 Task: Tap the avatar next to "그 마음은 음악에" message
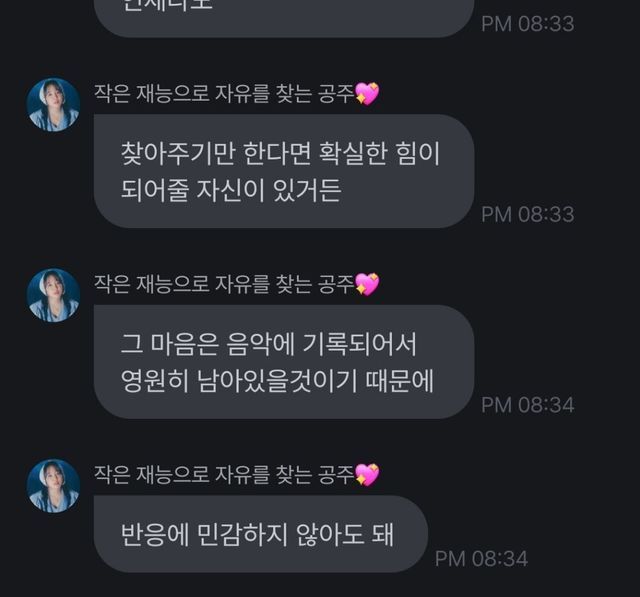pos(53,296)
